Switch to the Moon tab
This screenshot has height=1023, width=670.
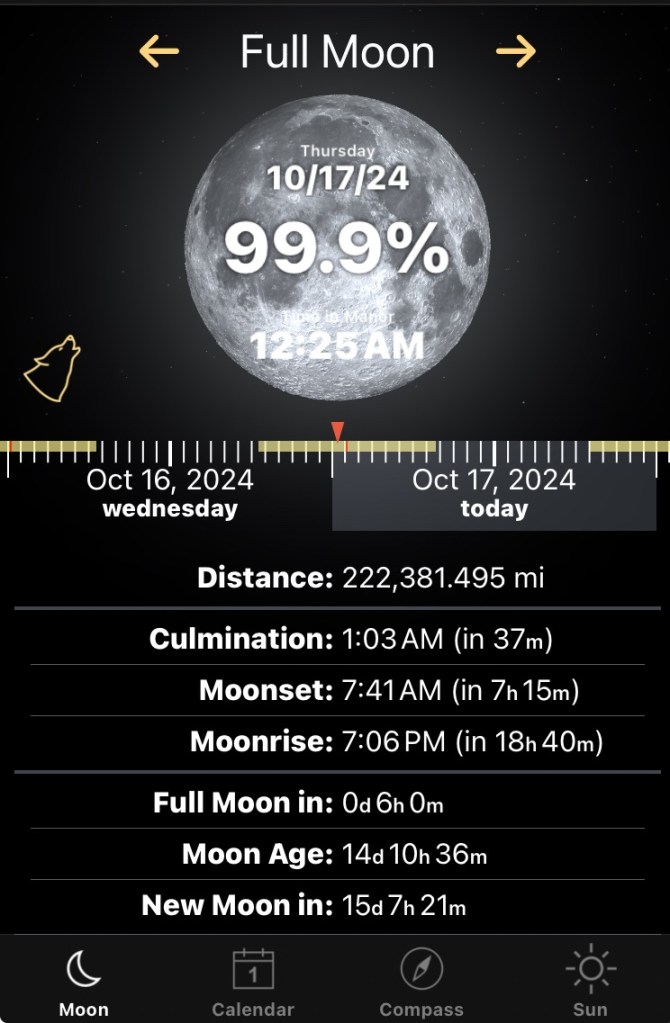tap(84, 982)
